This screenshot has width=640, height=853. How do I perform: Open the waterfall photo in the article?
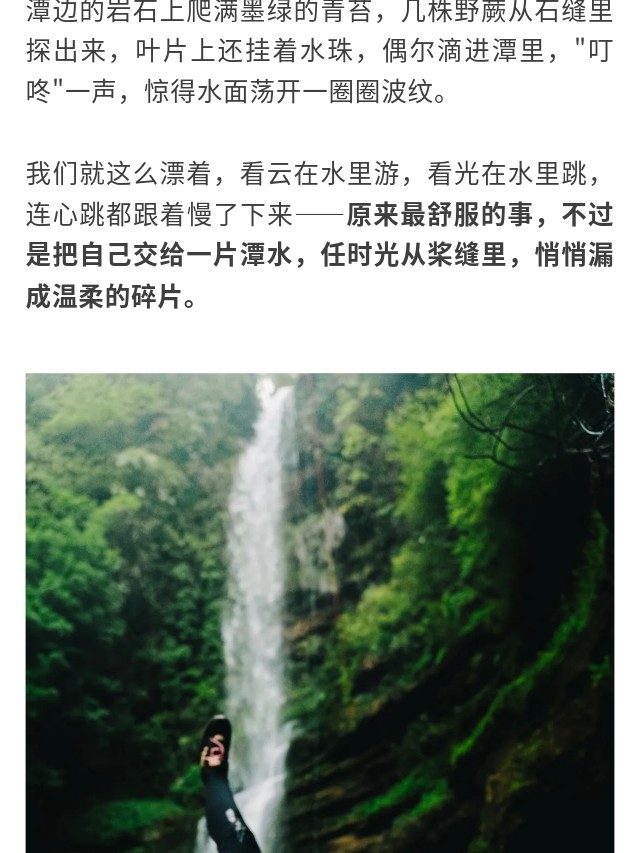[320, 612]
